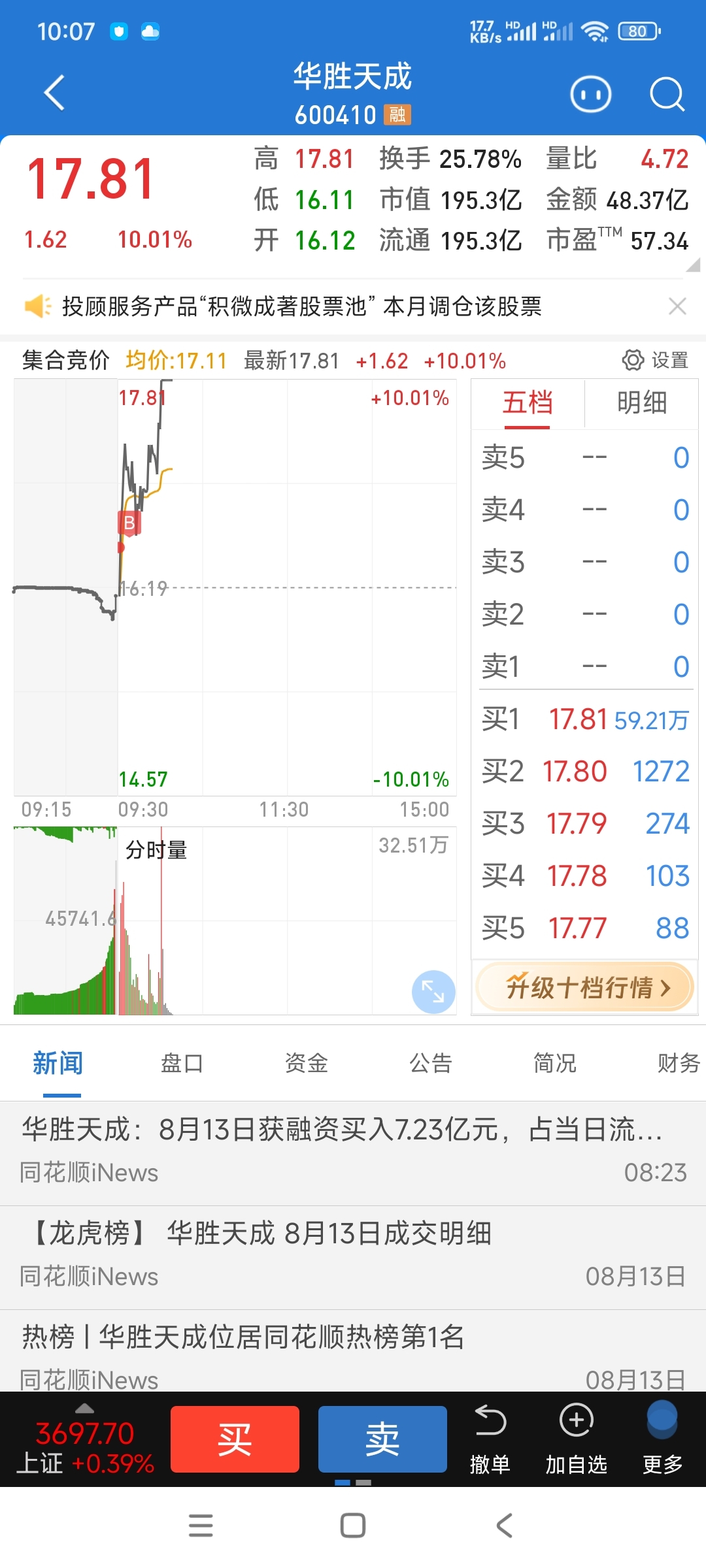706x1568 pixels.
Task: Switch to the 明细 tab
Action: pos(641,403)
